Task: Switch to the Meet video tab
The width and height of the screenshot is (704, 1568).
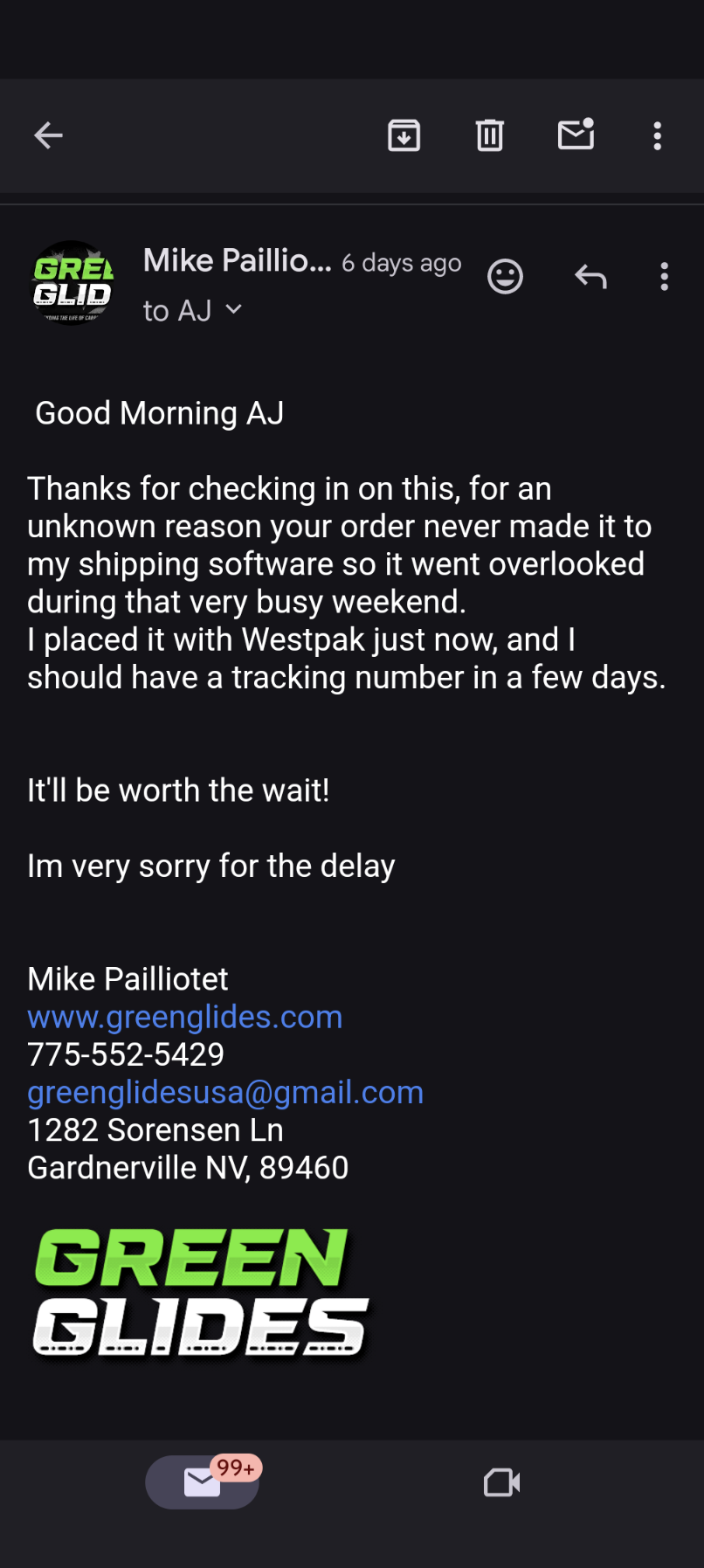Action: [x=501, y=1482]
